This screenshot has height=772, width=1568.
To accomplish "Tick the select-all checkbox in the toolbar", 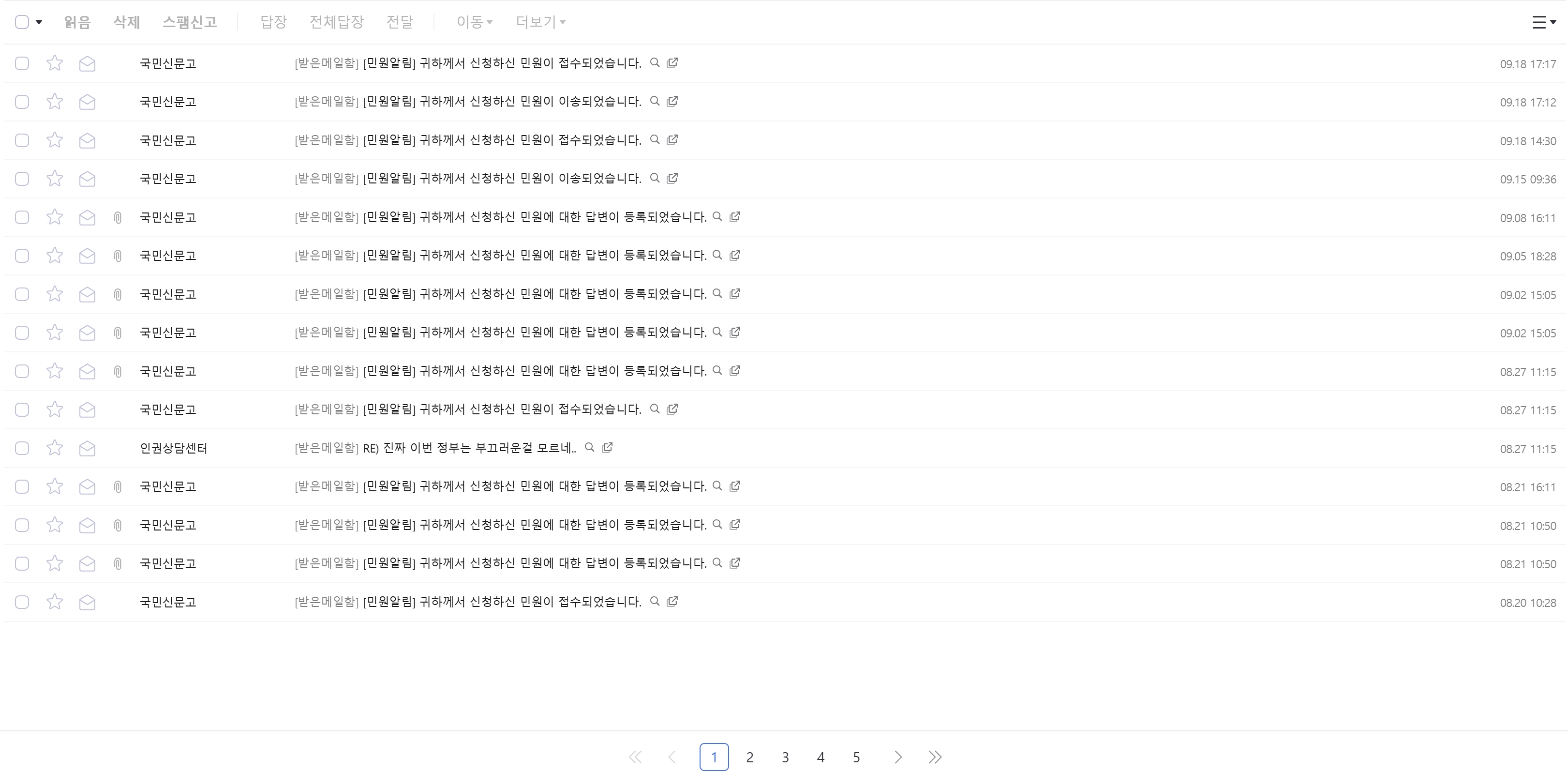I will 22,22.
